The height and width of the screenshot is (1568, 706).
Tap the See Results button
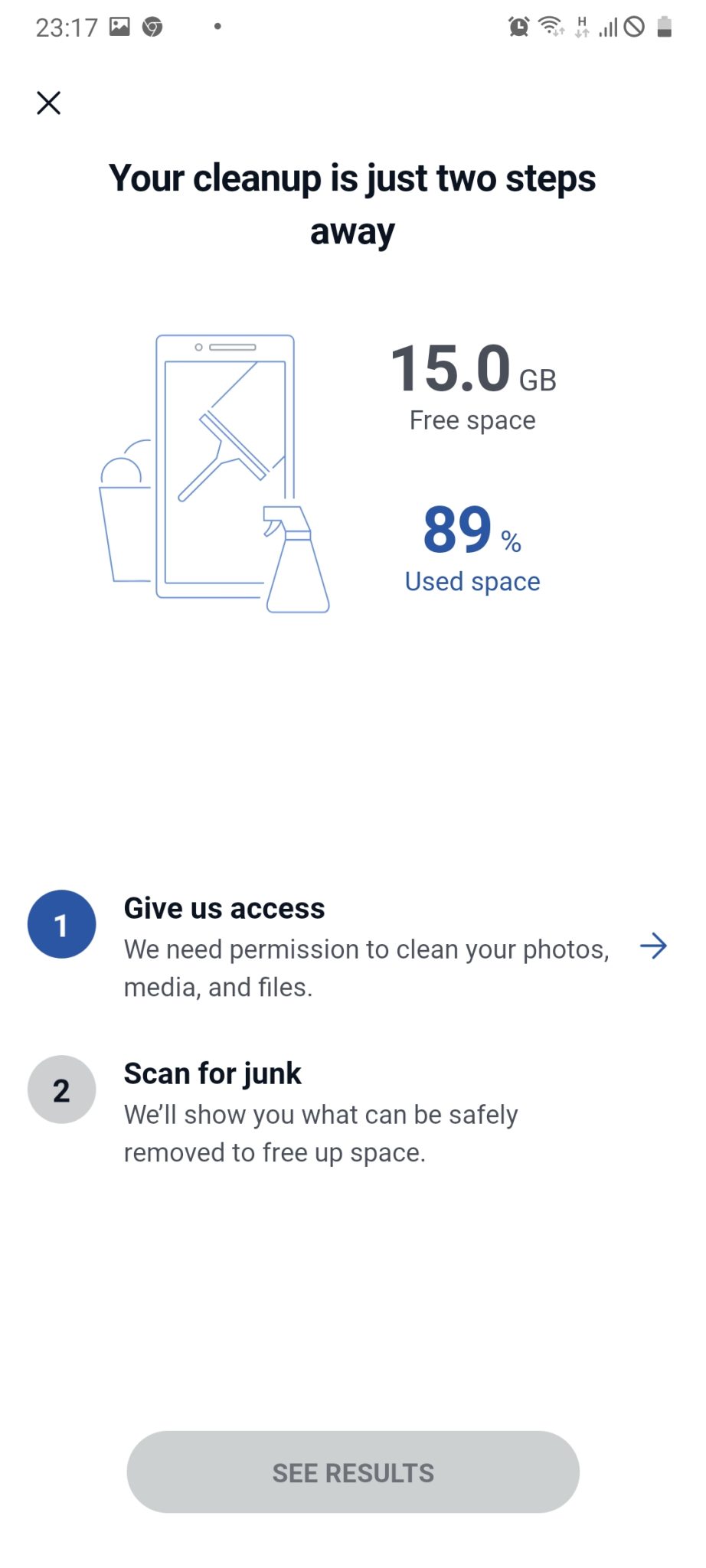(x=353, y=1472)
